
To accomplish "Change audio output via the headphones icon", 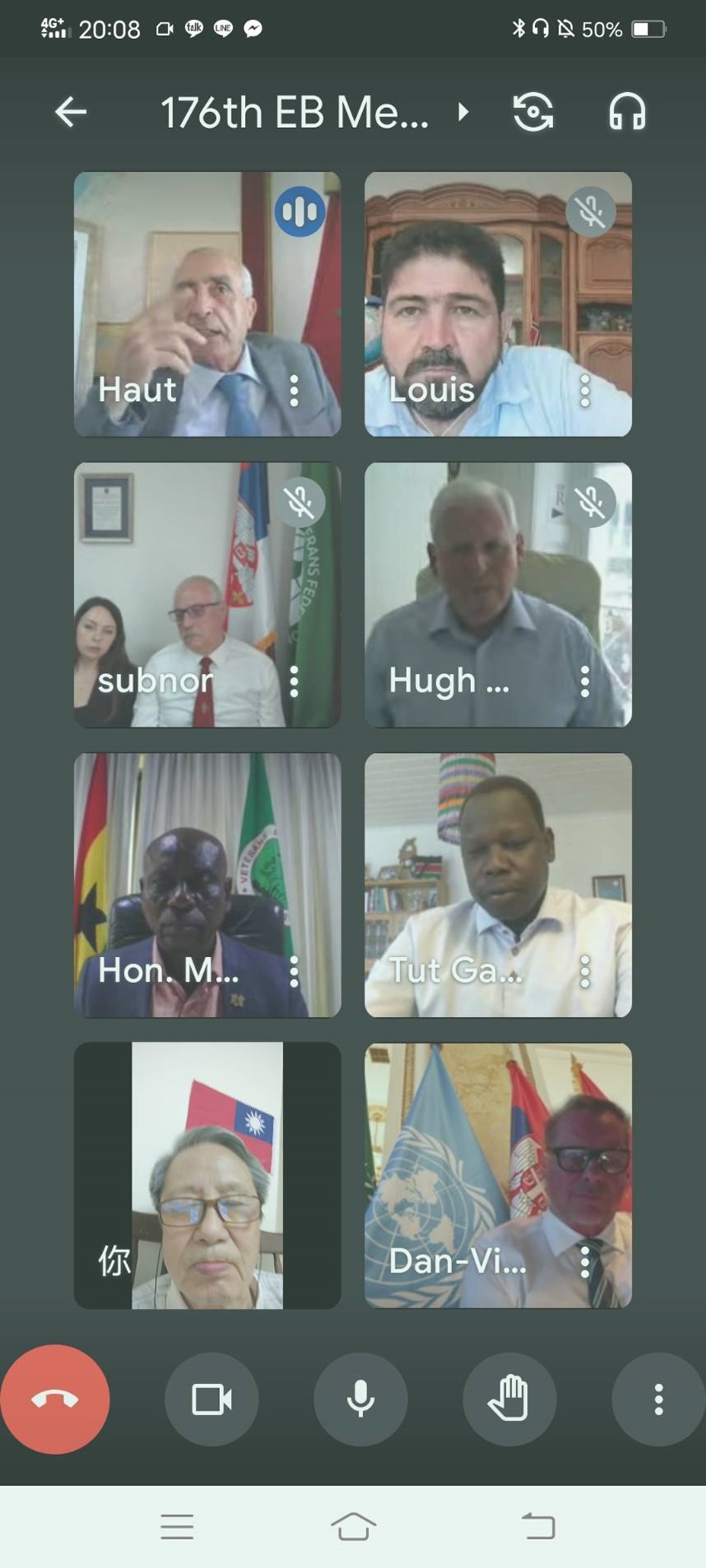I will (x=627, y=112).
